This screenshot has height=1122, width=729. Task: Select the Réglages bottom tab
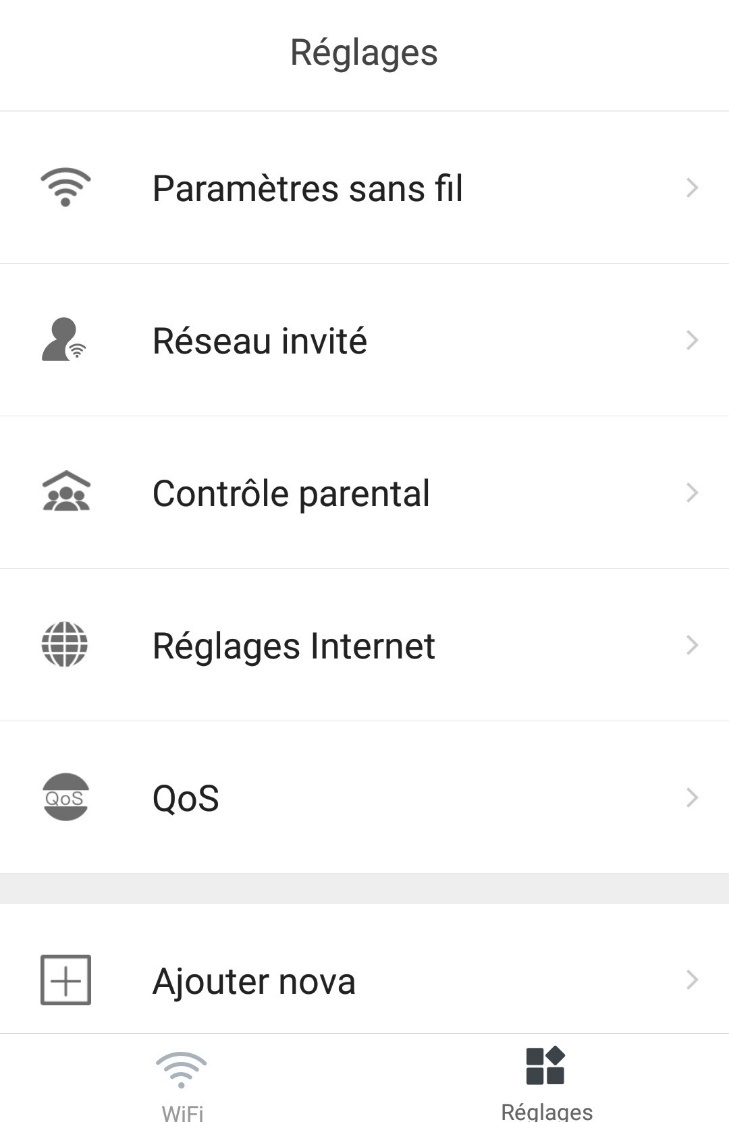click(546, 1082)
